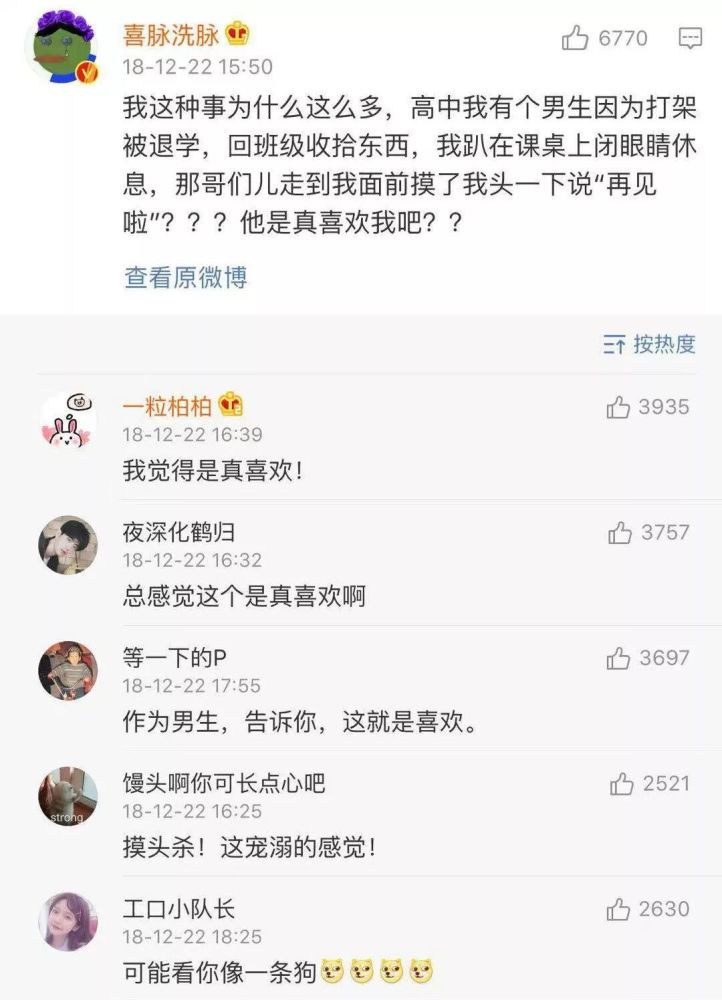Viewport: 722px width, 1000px height.
Task: Like the comment by 夜深化鹤归
Action: [x=620, y=533]
